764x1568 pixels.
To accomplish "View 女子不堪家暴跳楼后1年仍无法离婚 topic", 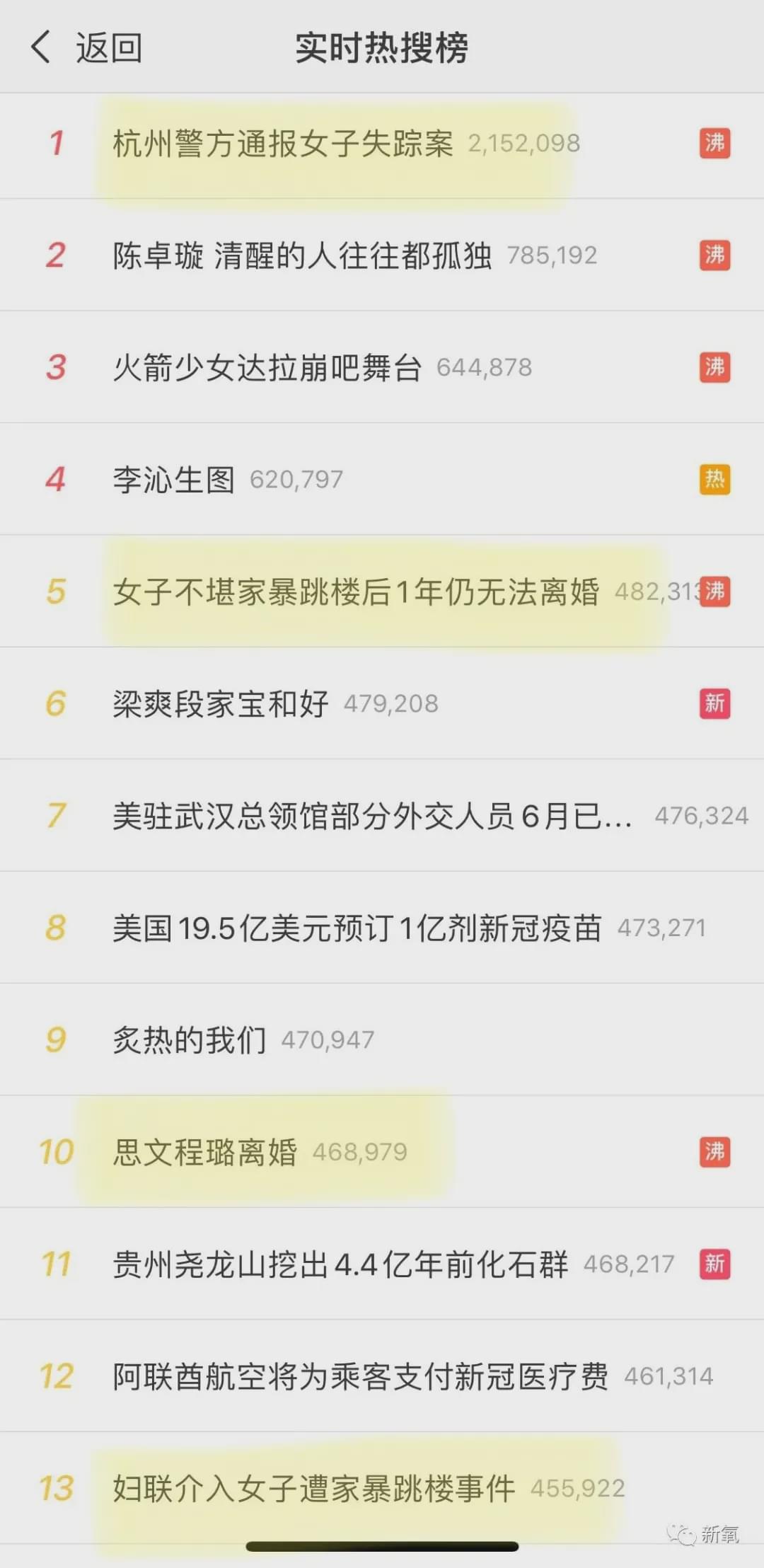I will (356, 592).
